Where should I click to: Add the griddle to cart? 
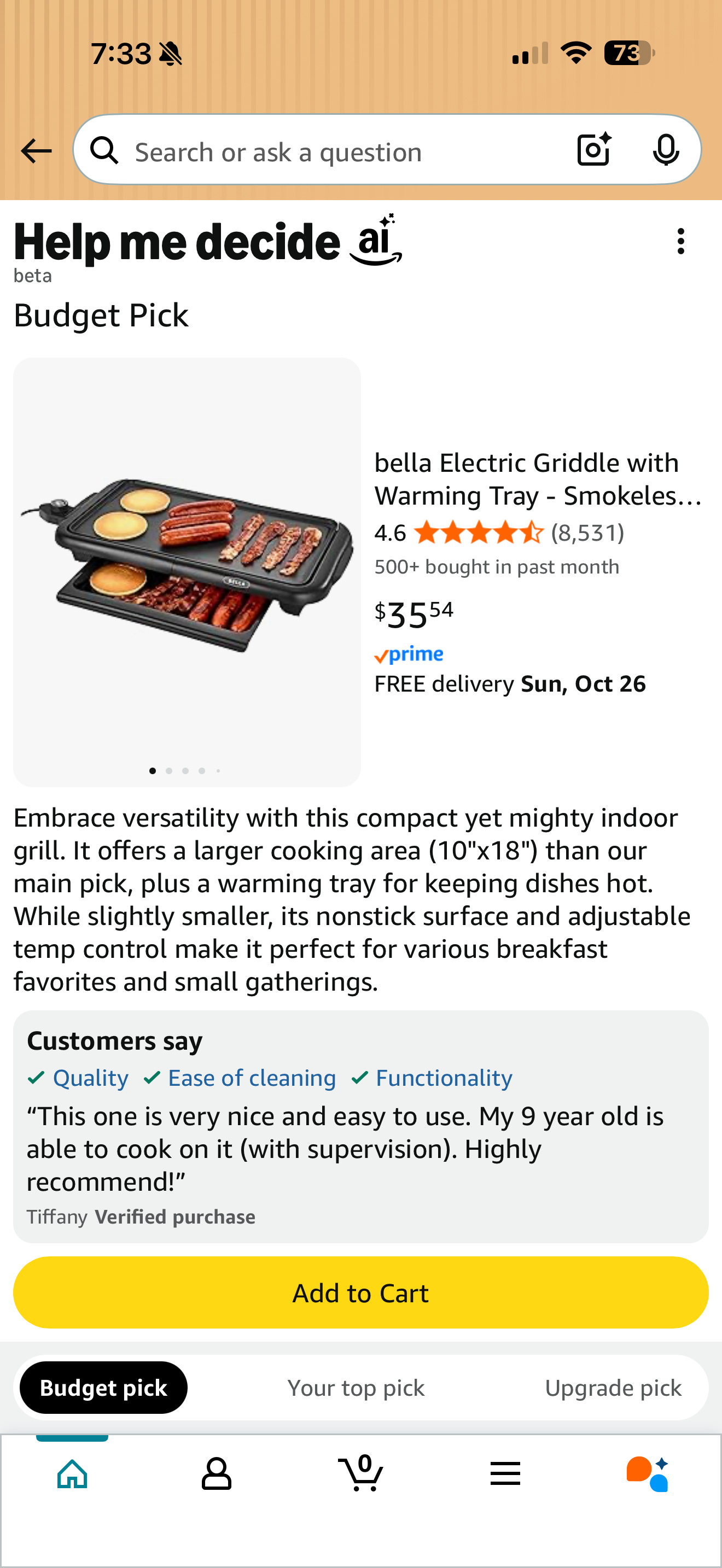click(x=361, y=1292)
